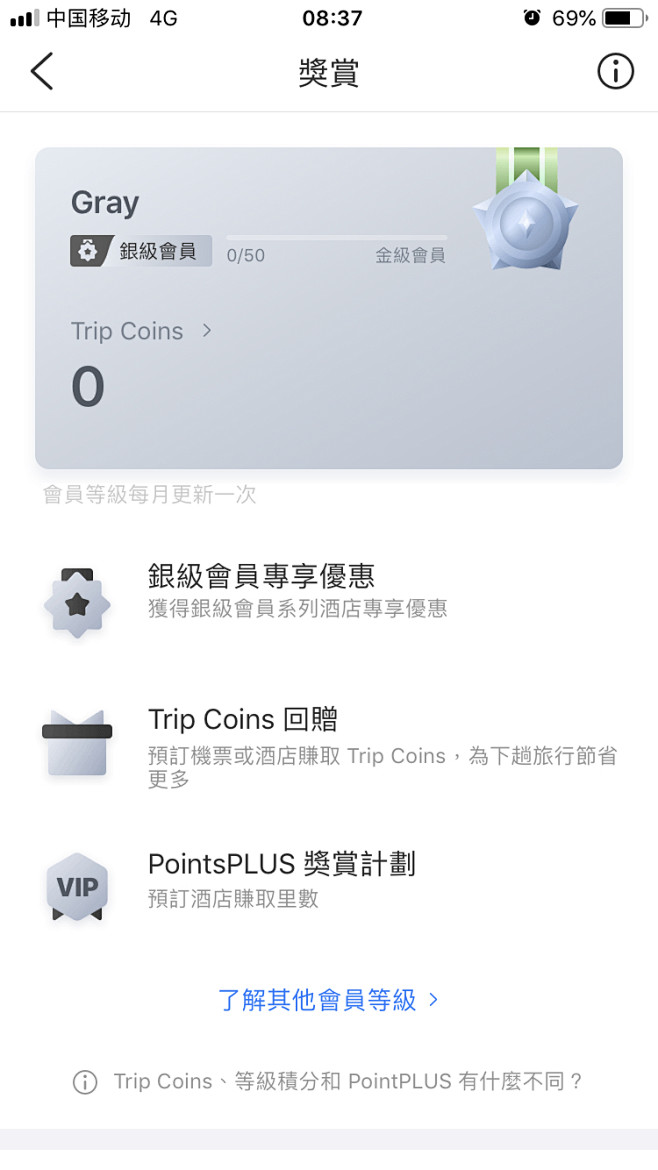Open the Trip Coins 有什麼不同 help question

328,1082
